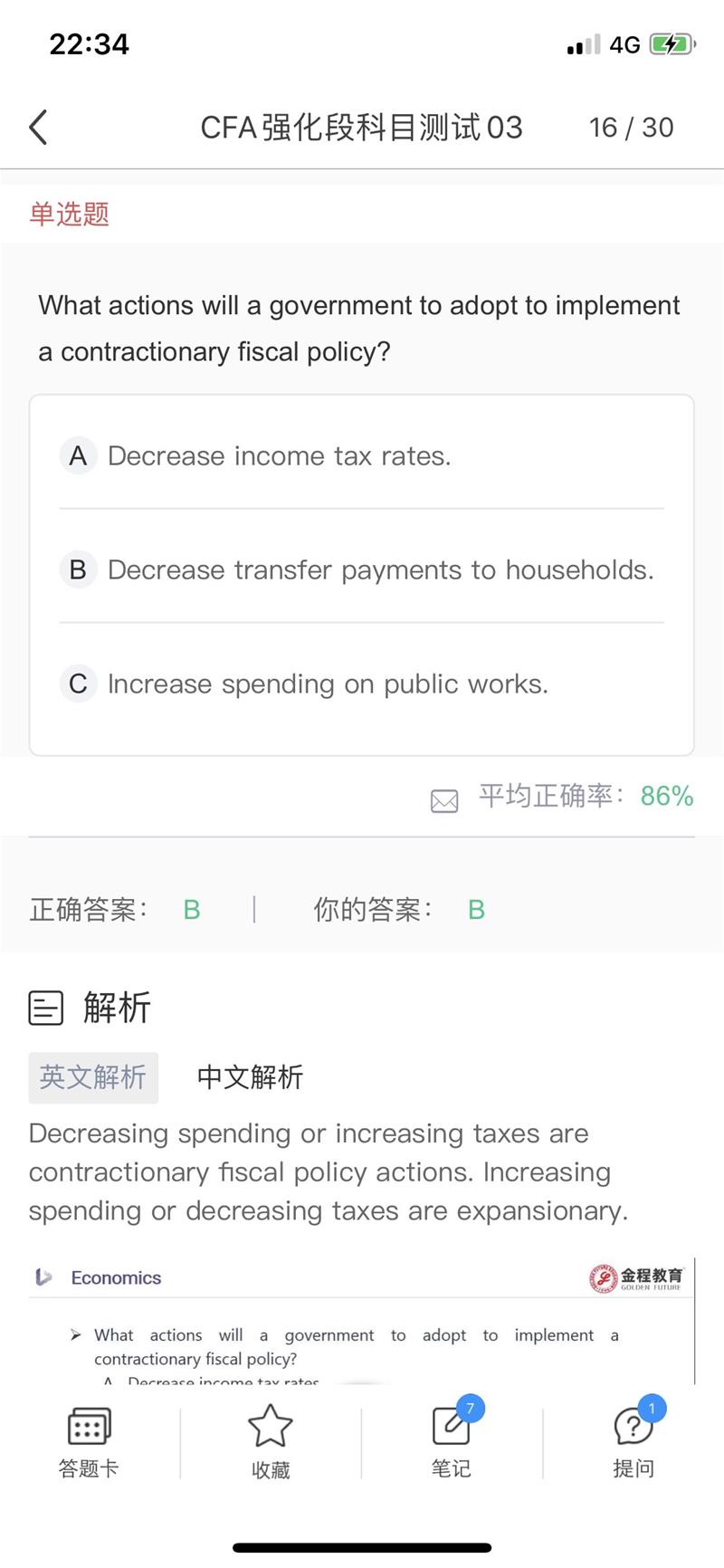The image size is (724, 1568).
Task: Switch to the 英文解析 tab
Action: tap(93, 1077)
